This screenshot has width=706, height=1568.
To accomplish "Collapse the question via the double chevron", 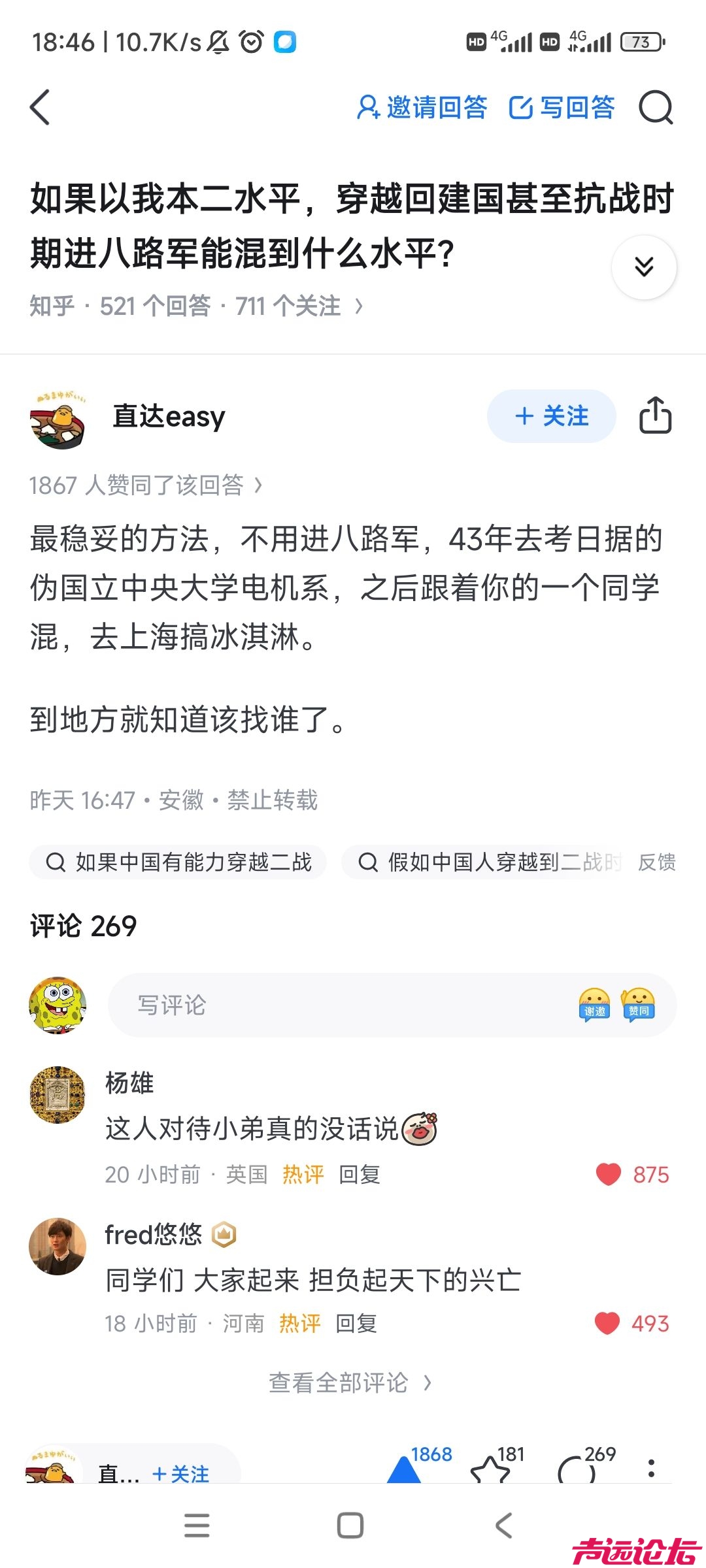I will click(645, 267).
